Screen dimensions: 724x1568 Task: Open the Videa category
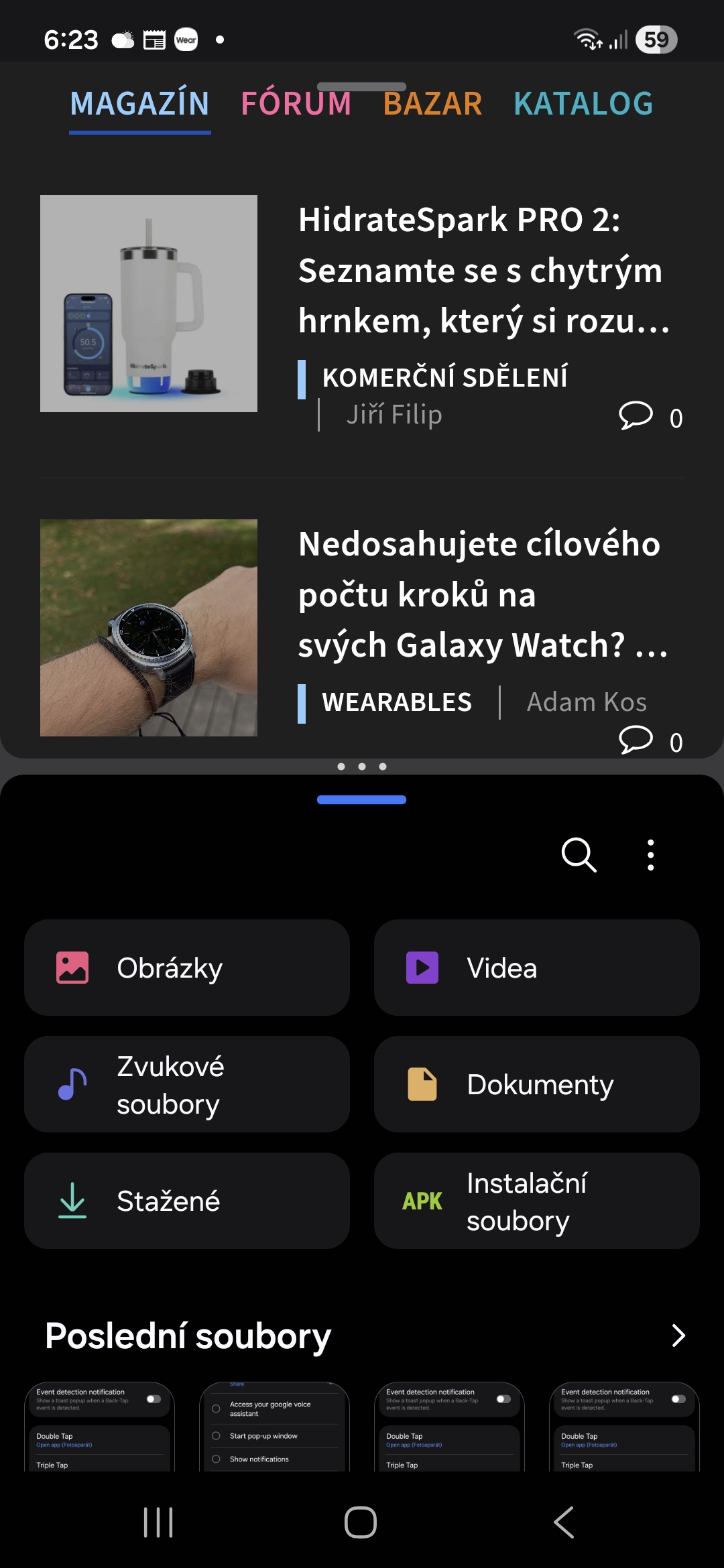[536, 968]
